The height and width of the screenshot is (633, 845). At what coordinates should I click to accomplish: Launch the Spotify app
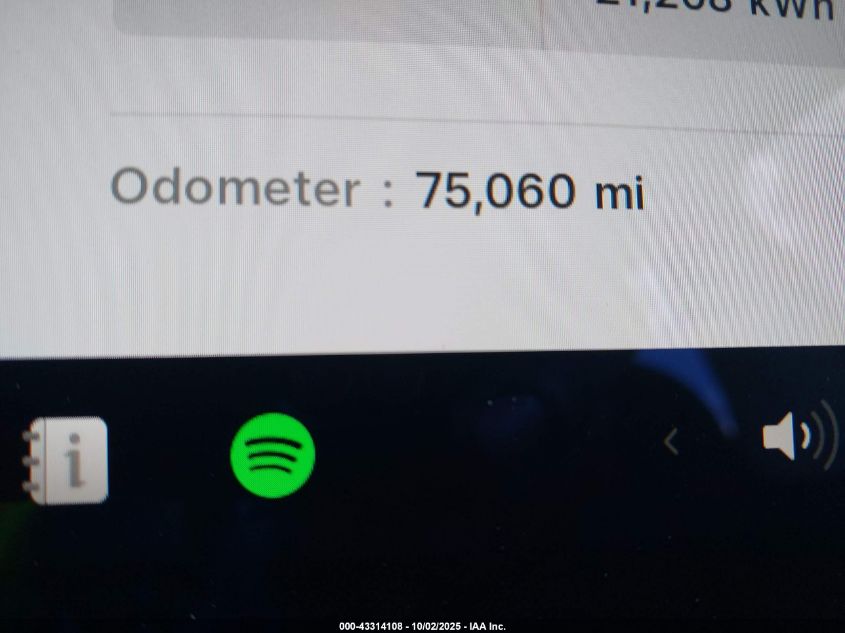pos(273,456)
